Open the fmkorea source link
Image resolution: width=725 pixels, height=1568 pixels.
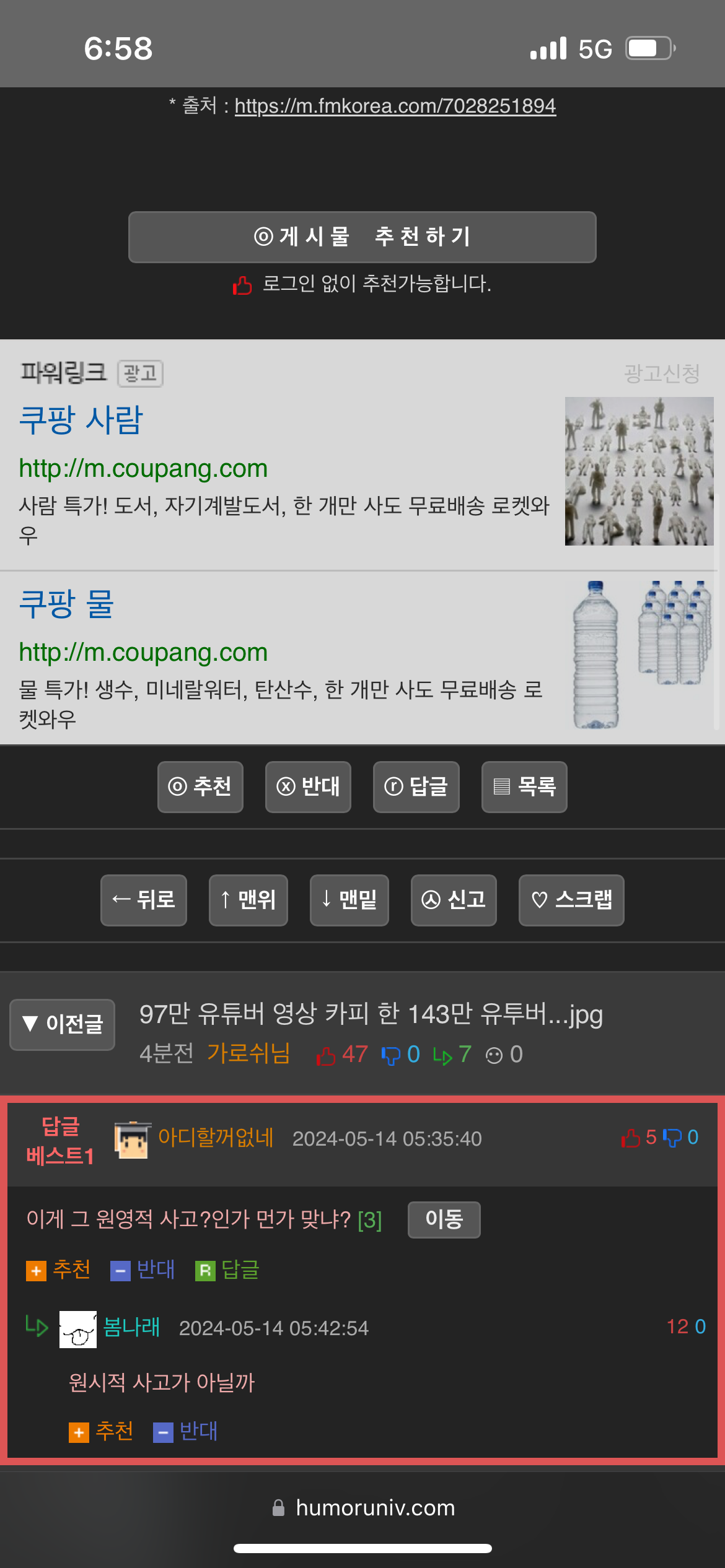[x=395, y=106]
